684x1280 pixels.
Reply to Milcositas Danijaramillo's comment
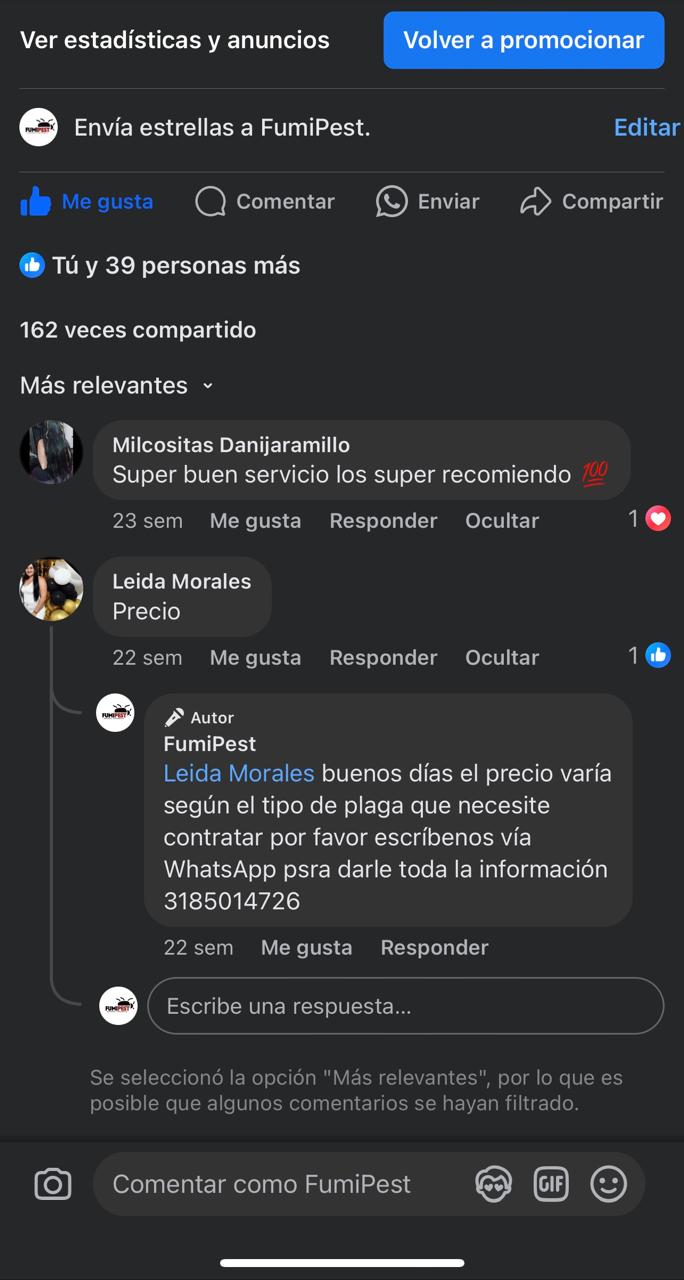click(383, 520)
